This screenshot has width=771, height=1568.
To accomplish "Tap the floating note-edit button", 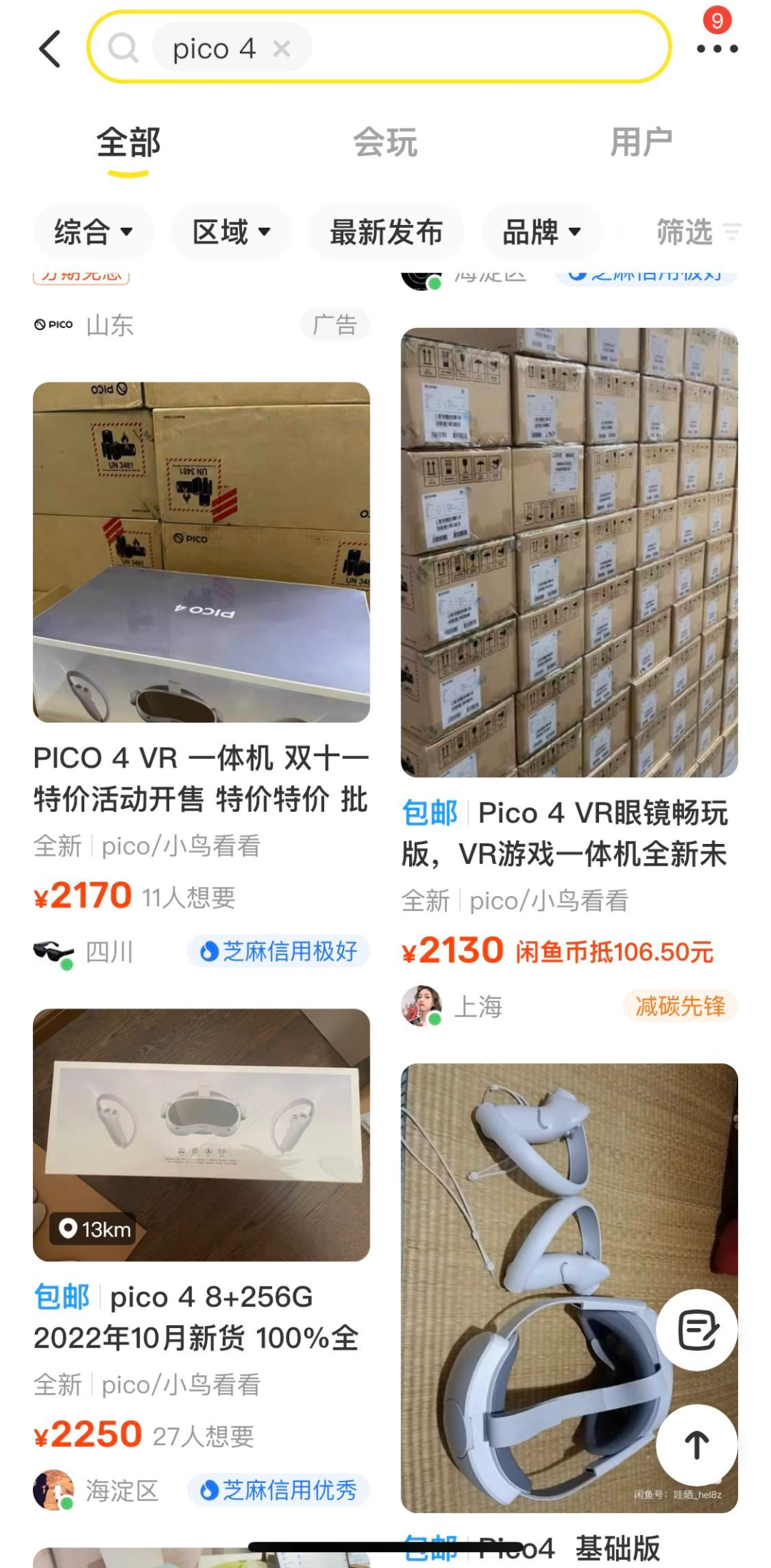I will coord(697,1330).
